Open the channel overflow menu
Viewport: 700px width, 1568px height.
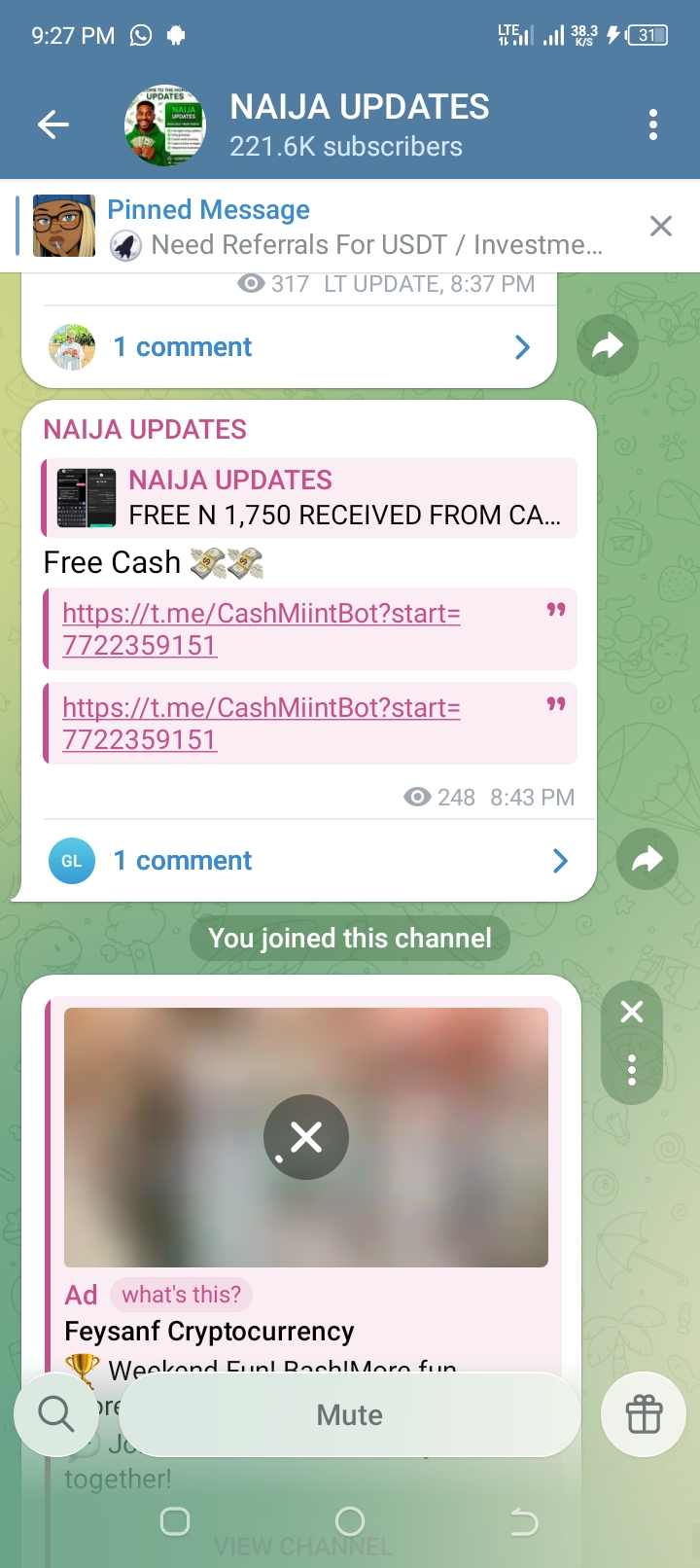(652, 125)
